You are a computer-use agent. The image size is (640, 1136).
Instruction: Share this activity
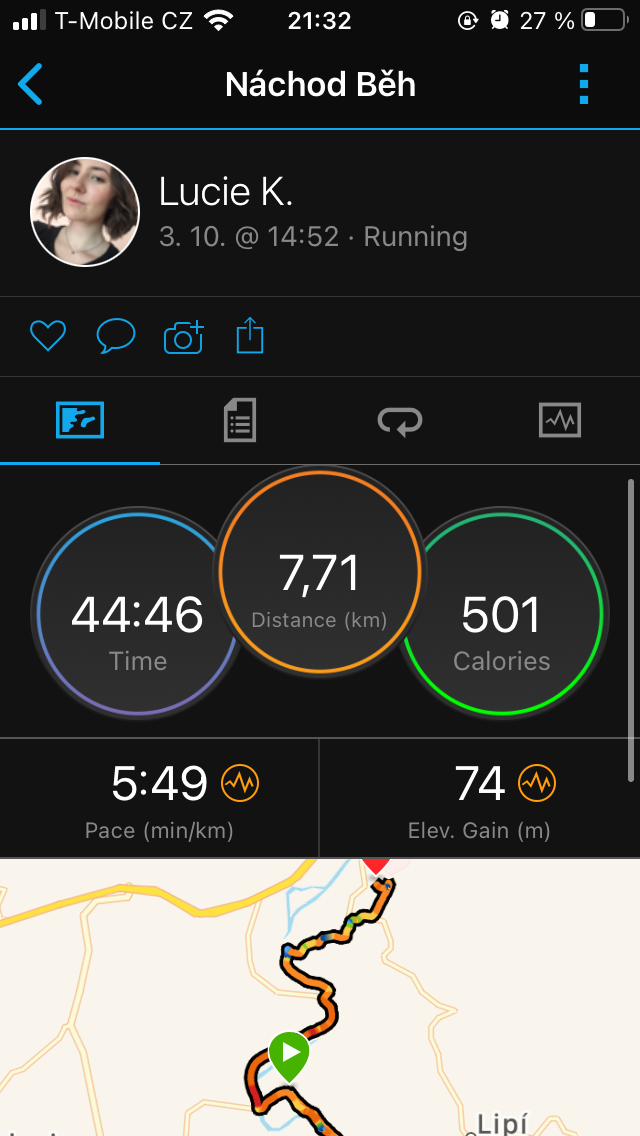pyautogui.click(x=250, y=337)
